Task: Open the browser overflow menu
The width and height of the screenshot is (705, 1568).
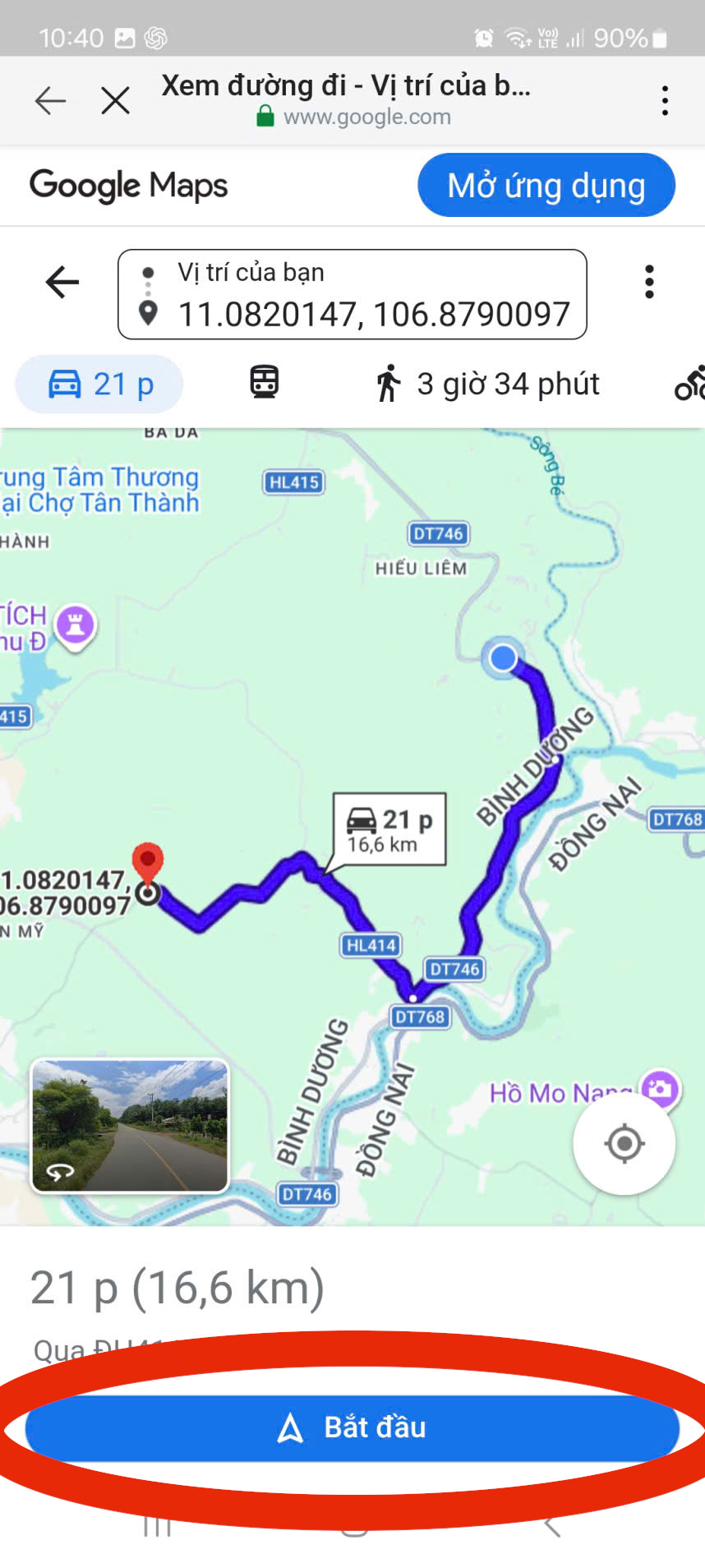Action: (665, 101)
